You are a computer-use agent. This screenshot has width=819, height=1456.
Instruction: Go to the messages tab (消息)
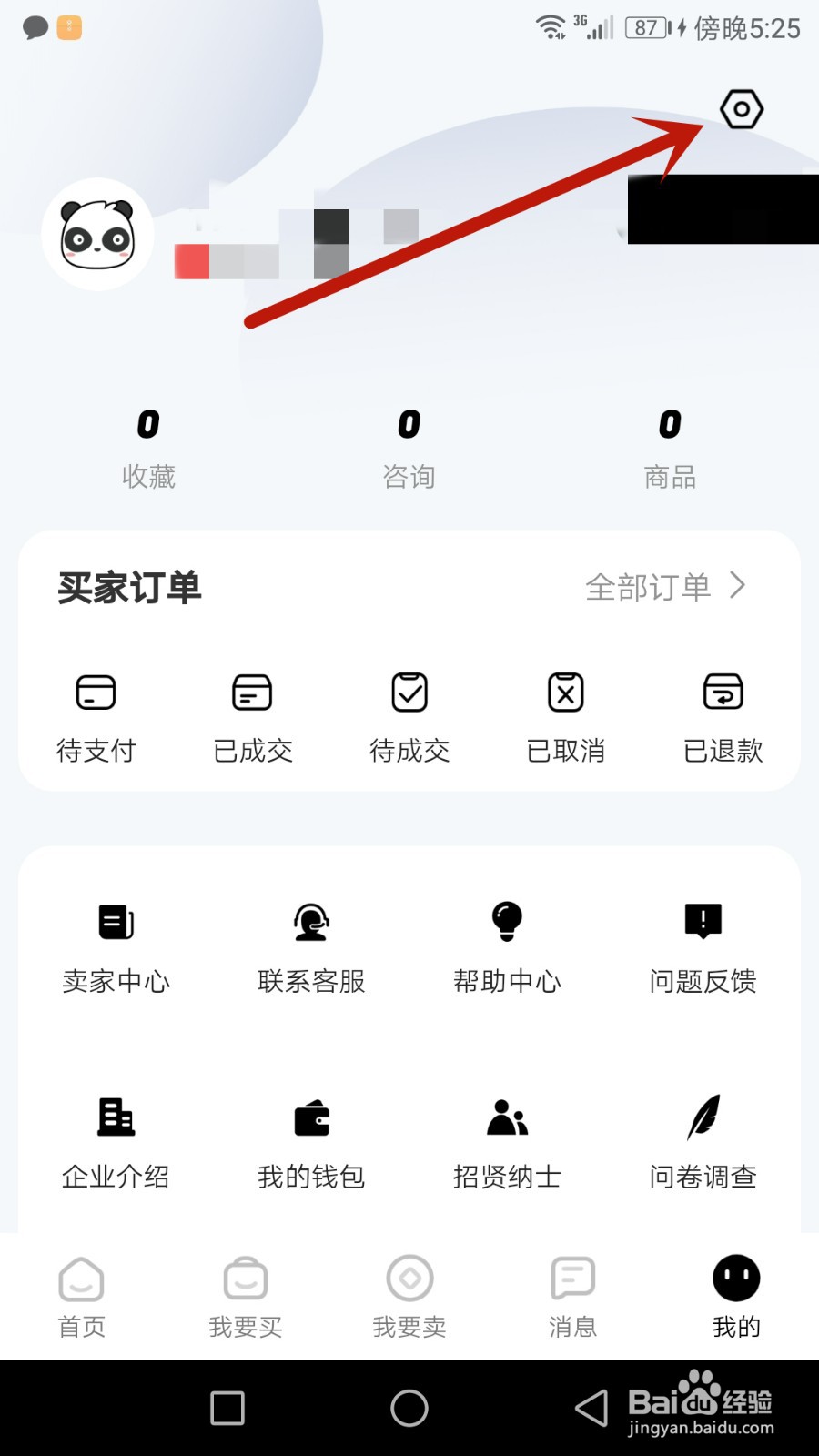[x=573, y=1297]
